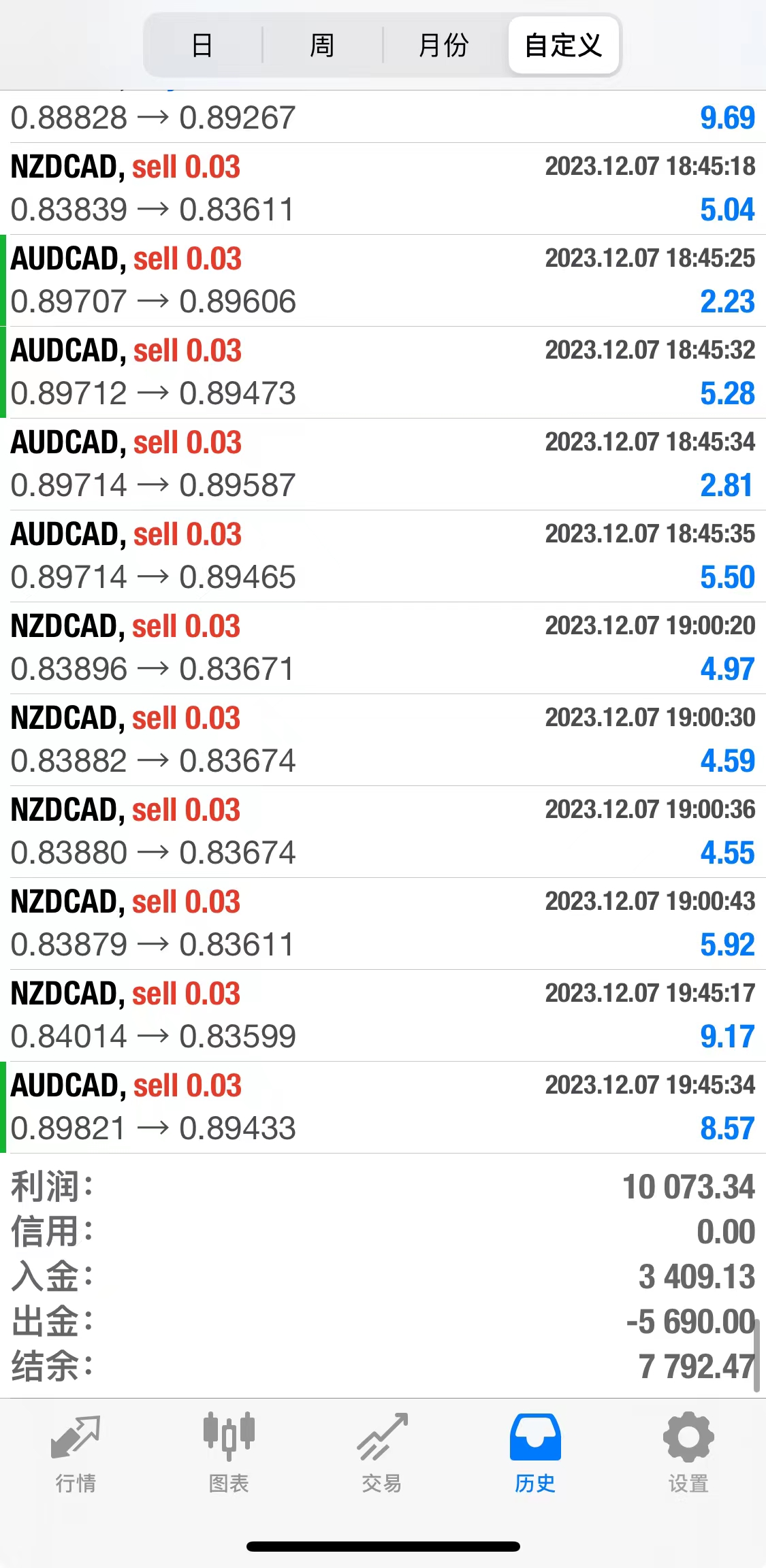Image resolution: width=766 pixels, height=1568 pixels.
Task: Open NZDCAD trade with profit 9.17
Action: click(383, 1015)
